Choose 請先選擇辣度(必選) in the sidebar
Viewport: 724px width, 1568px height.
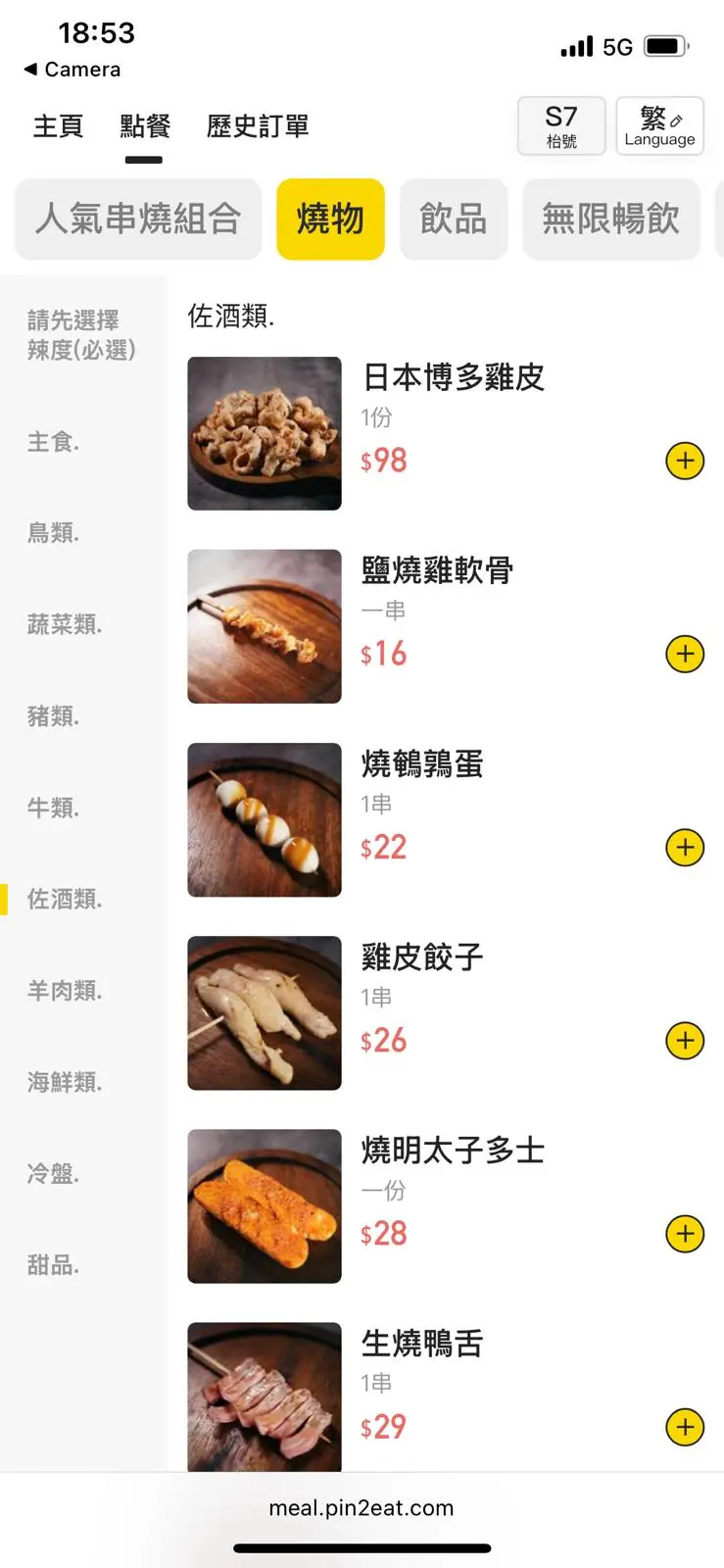(x=81, y=335)
